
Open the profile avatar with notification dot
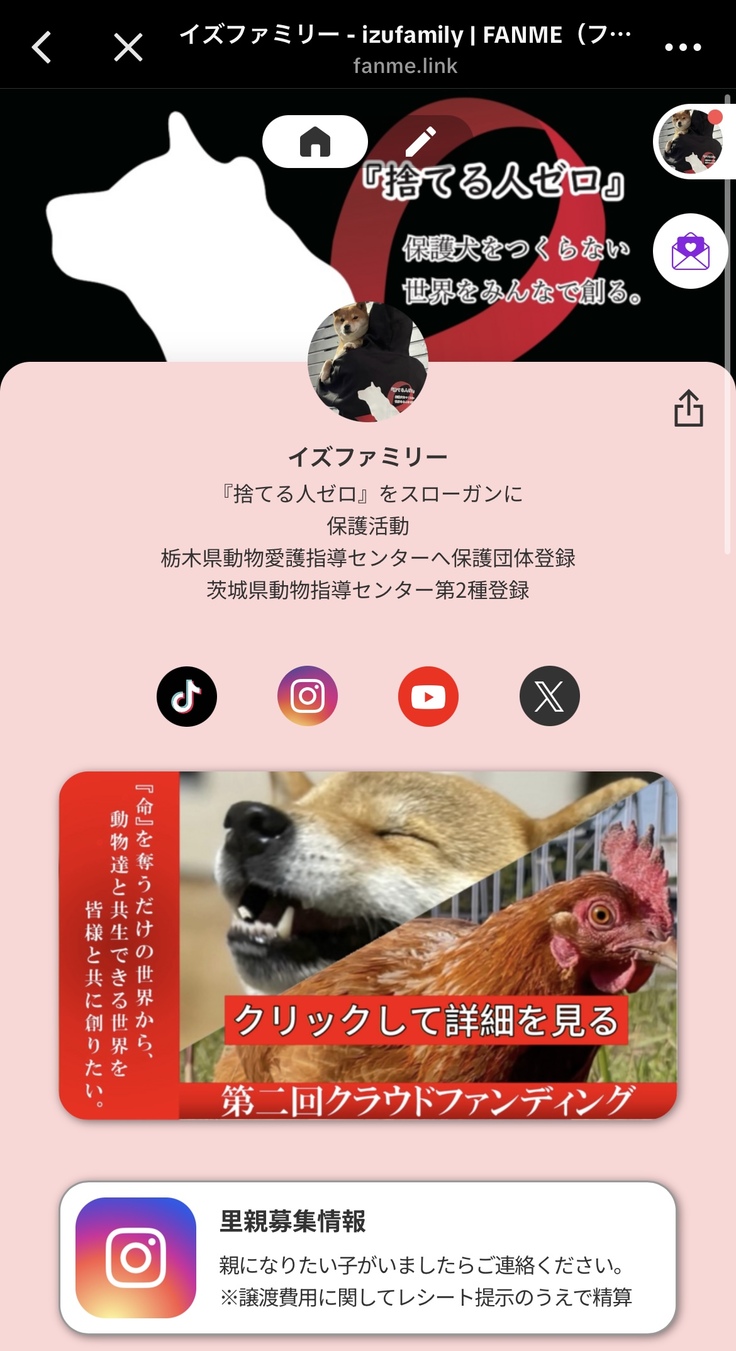(x=690, y=141)
